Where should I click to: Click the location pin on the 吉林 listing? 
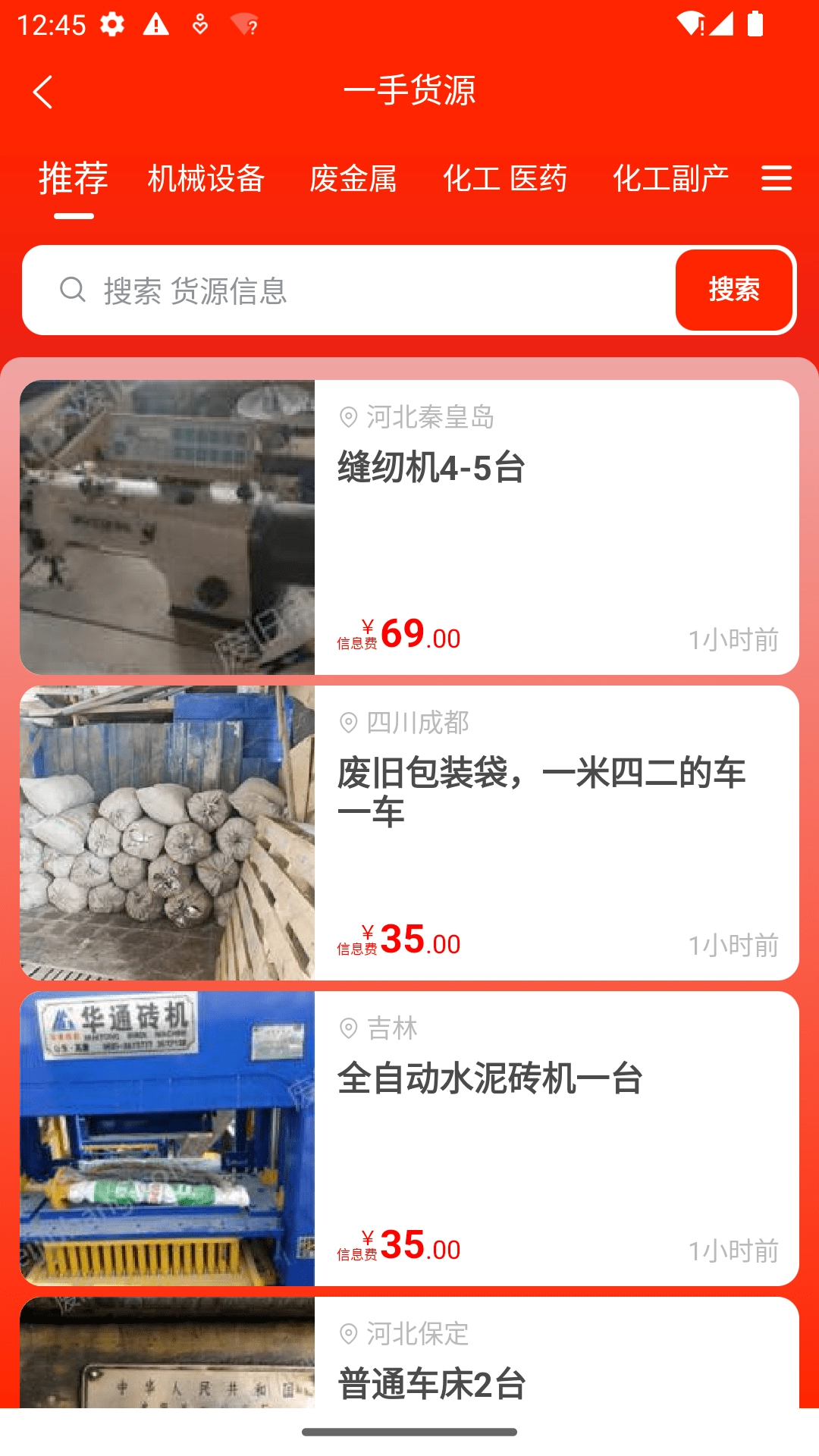[x=349, y=1029]
